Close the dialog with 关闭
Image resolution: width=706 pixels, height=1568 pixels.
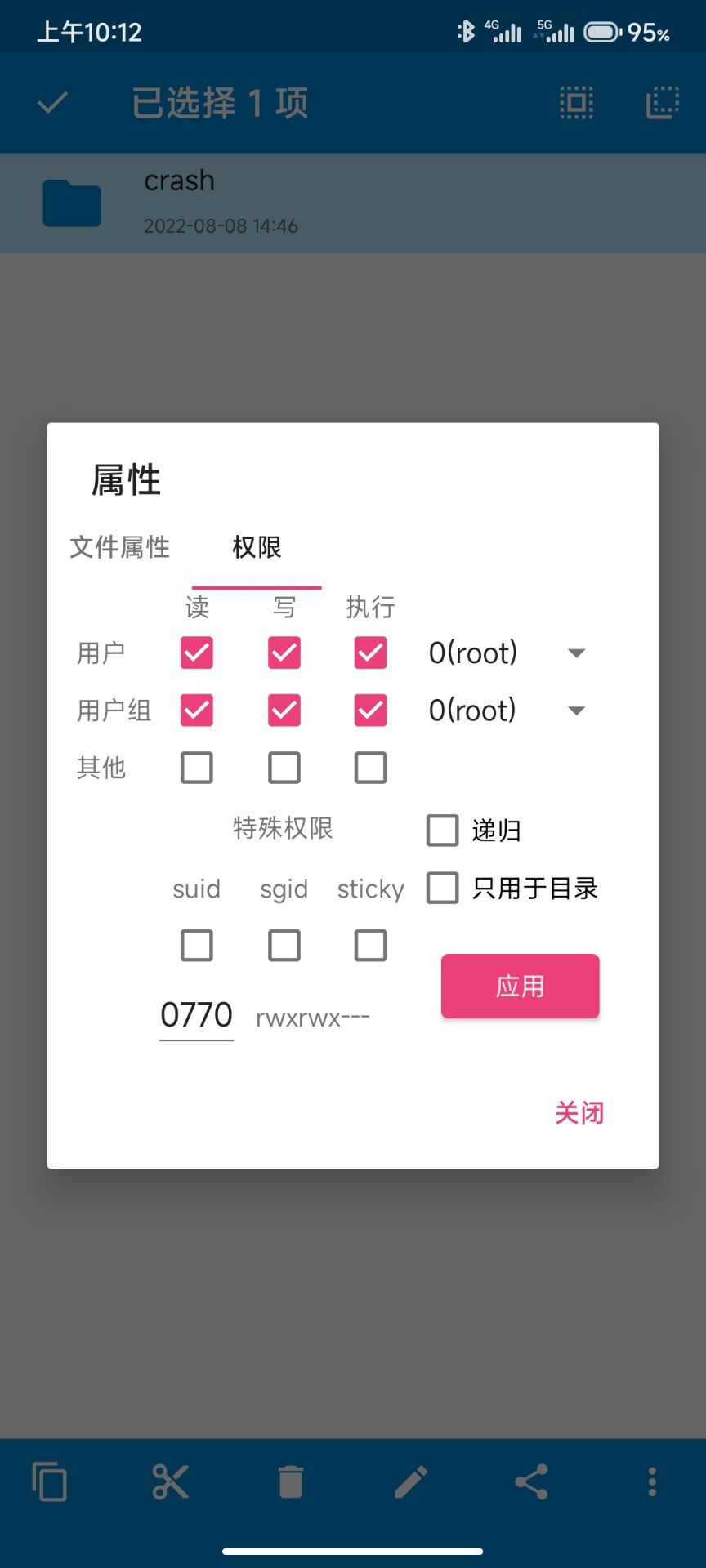click(x=579, y=1112)
